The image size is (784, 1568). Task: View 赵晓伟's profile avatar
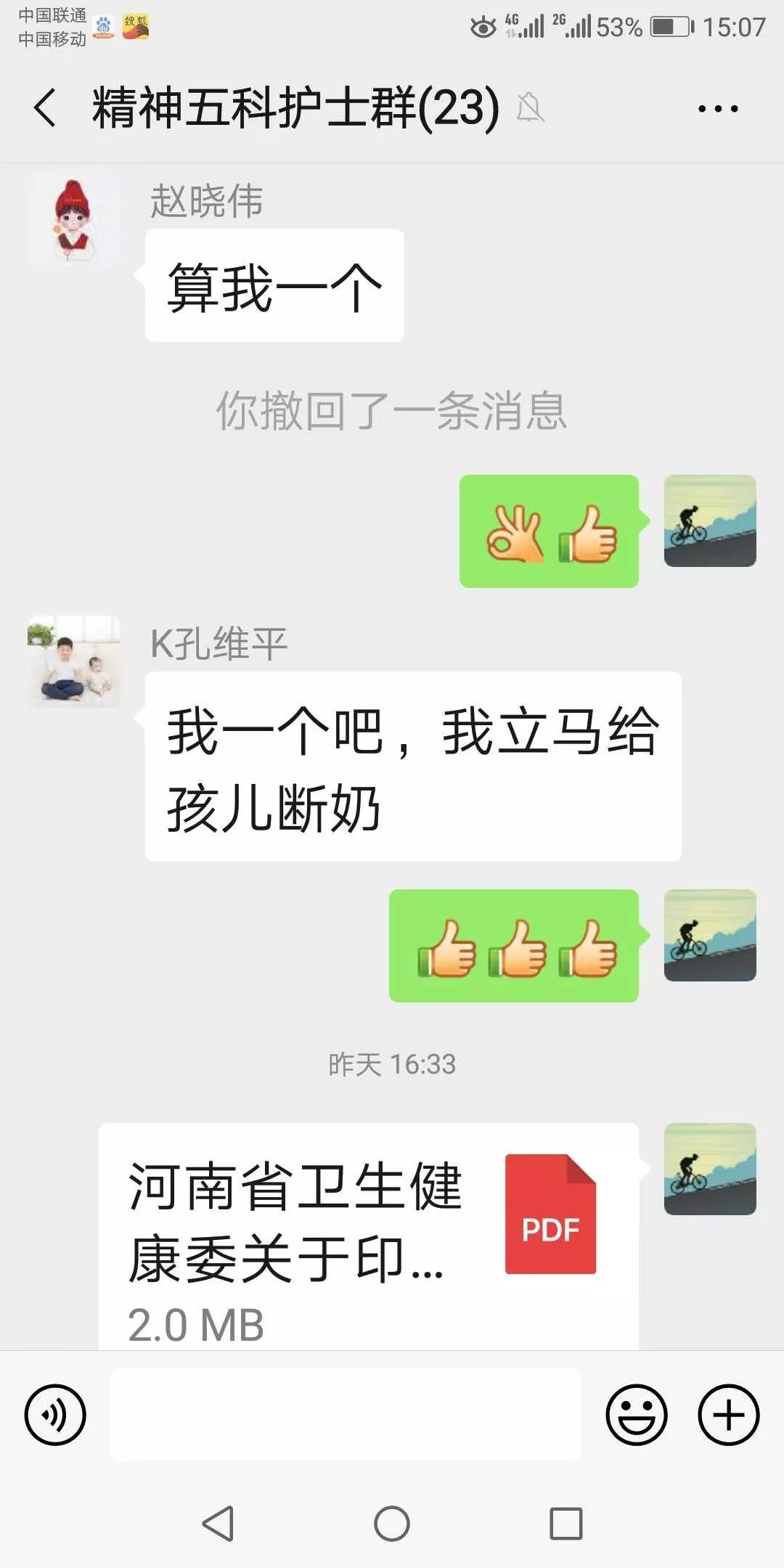pyautogui.click(x=73, y=220)
